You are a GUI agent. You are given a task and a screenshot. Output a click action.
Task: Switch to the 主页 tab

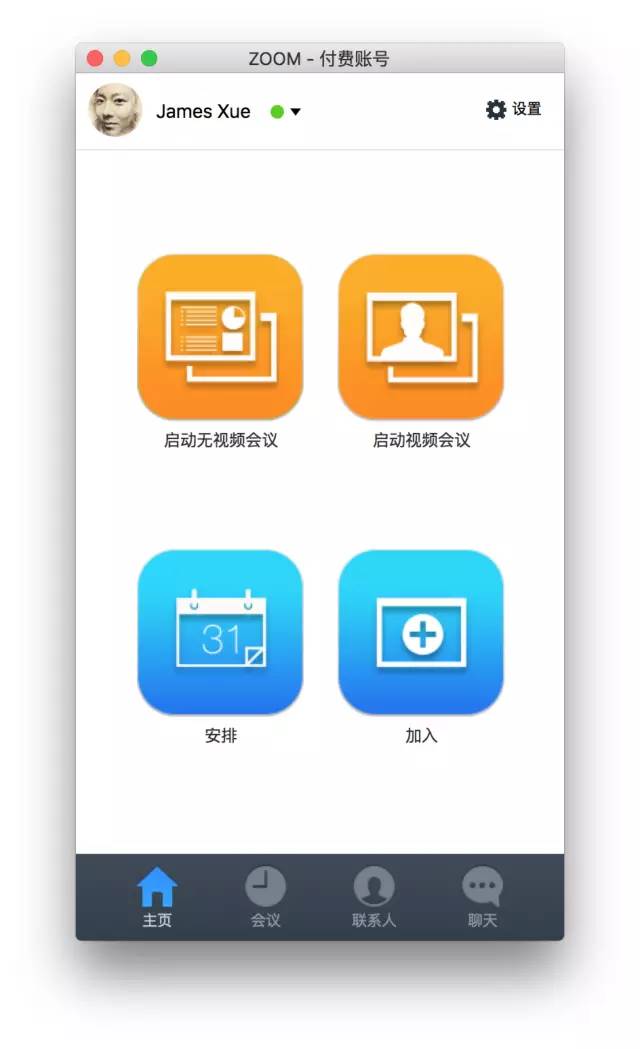[157, 897]
